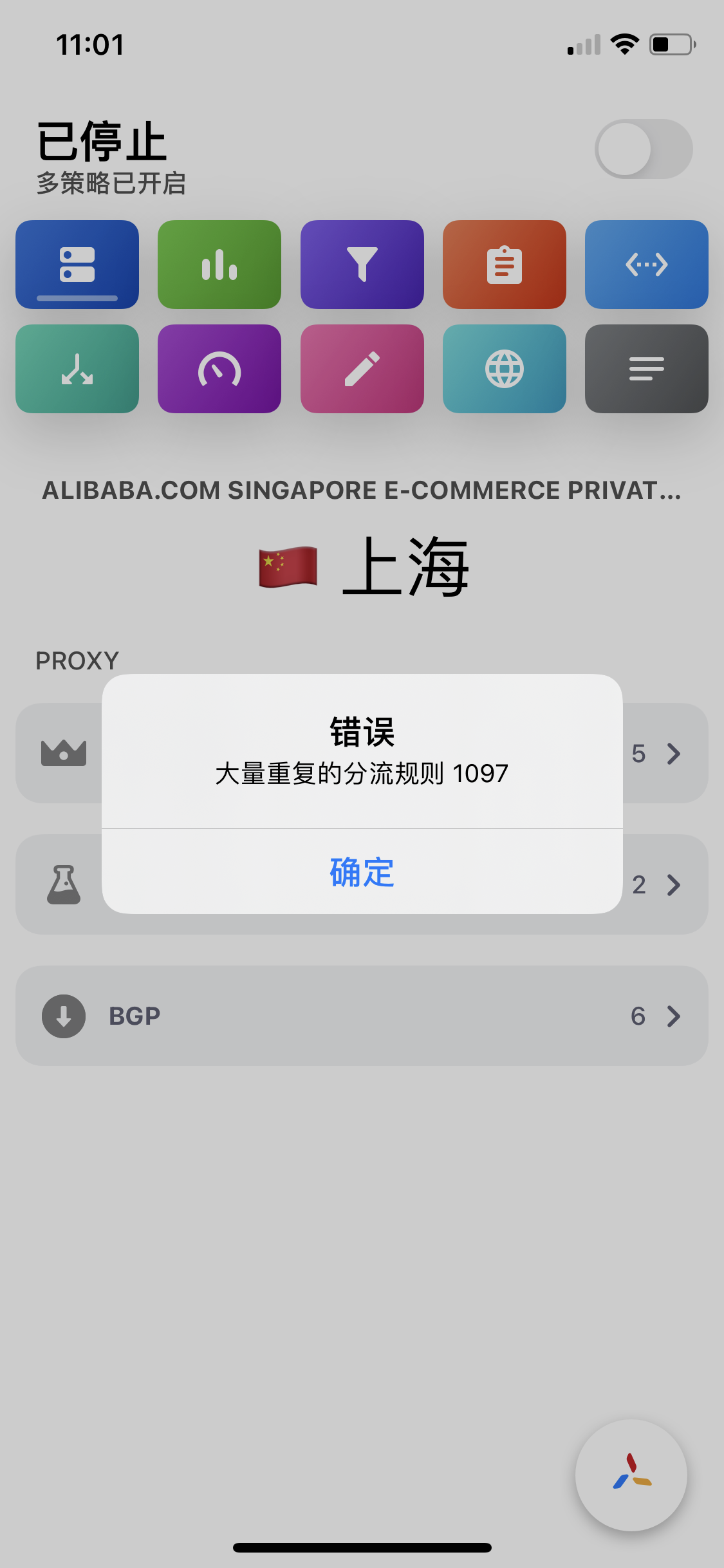This screenshot has width=724, height=1568.
Task: Open the scripting code icon
Action: coord(646,264)
